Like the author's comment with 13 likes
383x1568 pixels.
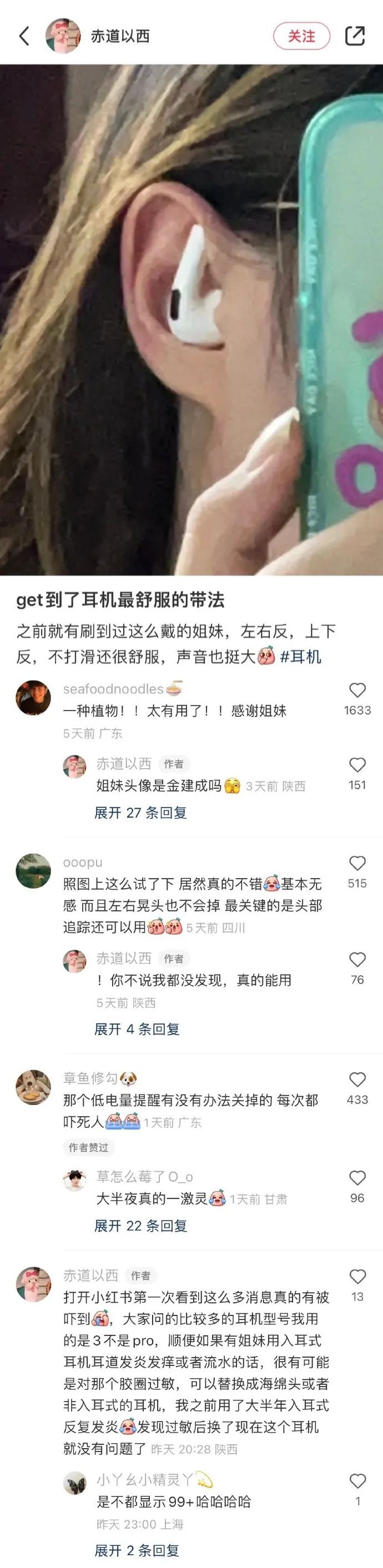click(x=357, y=1277)
